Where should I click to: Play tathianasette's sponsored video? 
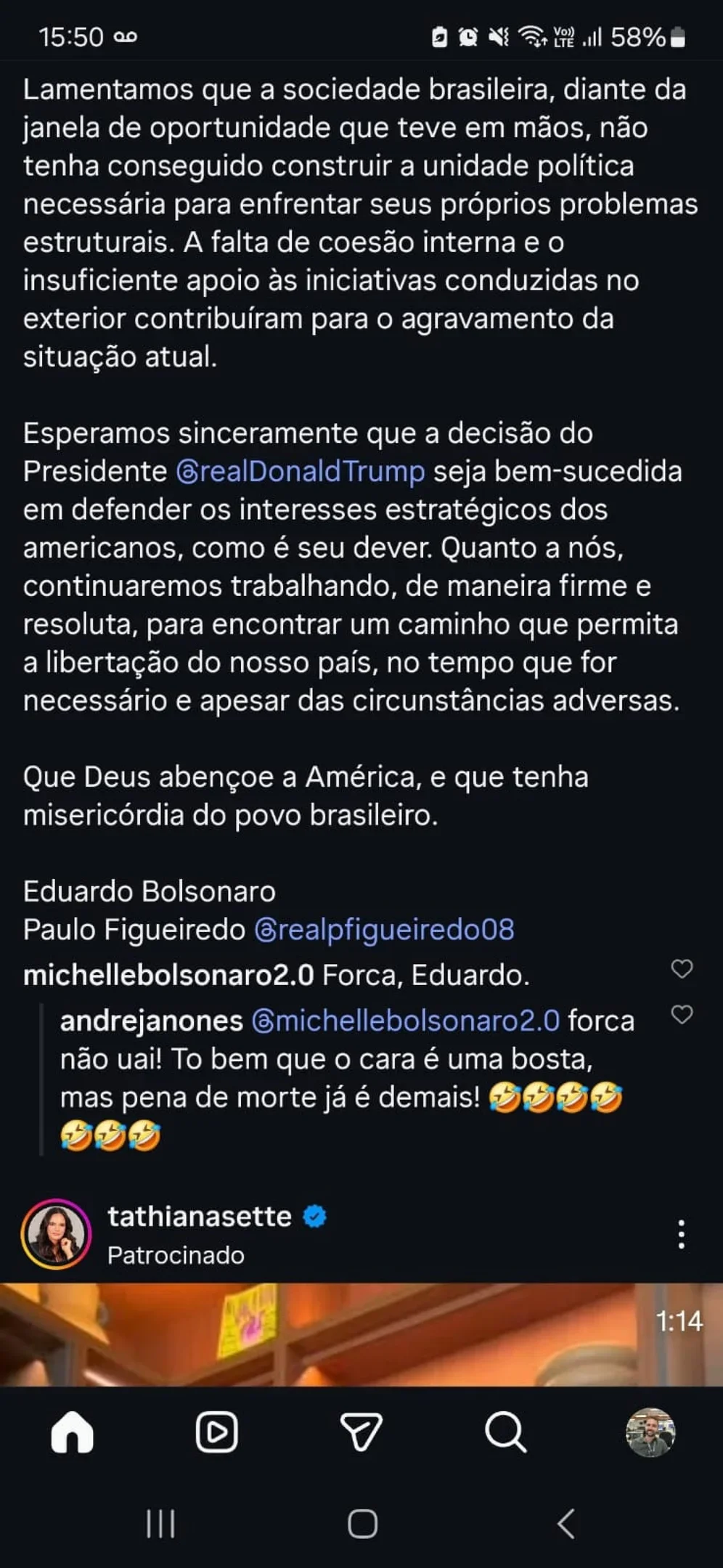pyautogui.click(x=361, y=1334)
